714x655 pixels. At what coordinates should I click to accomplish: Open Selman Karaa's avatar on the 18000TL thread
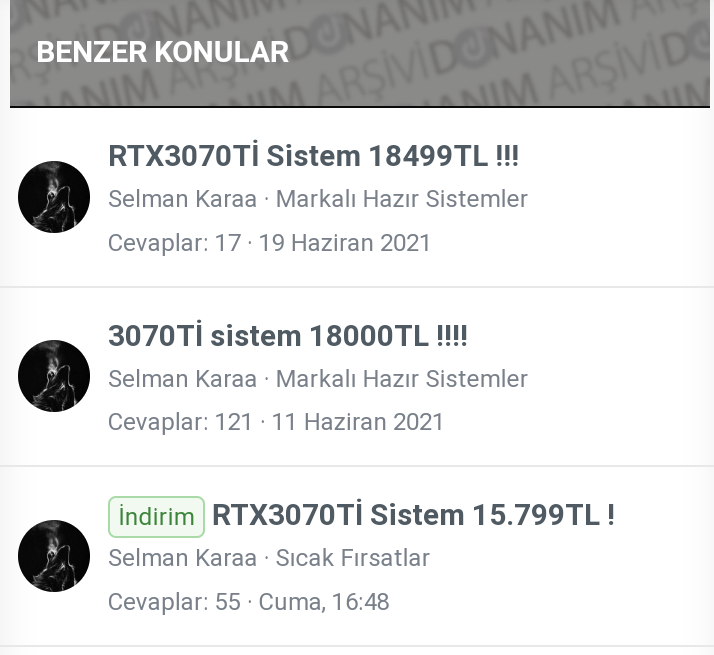(54, 376)
